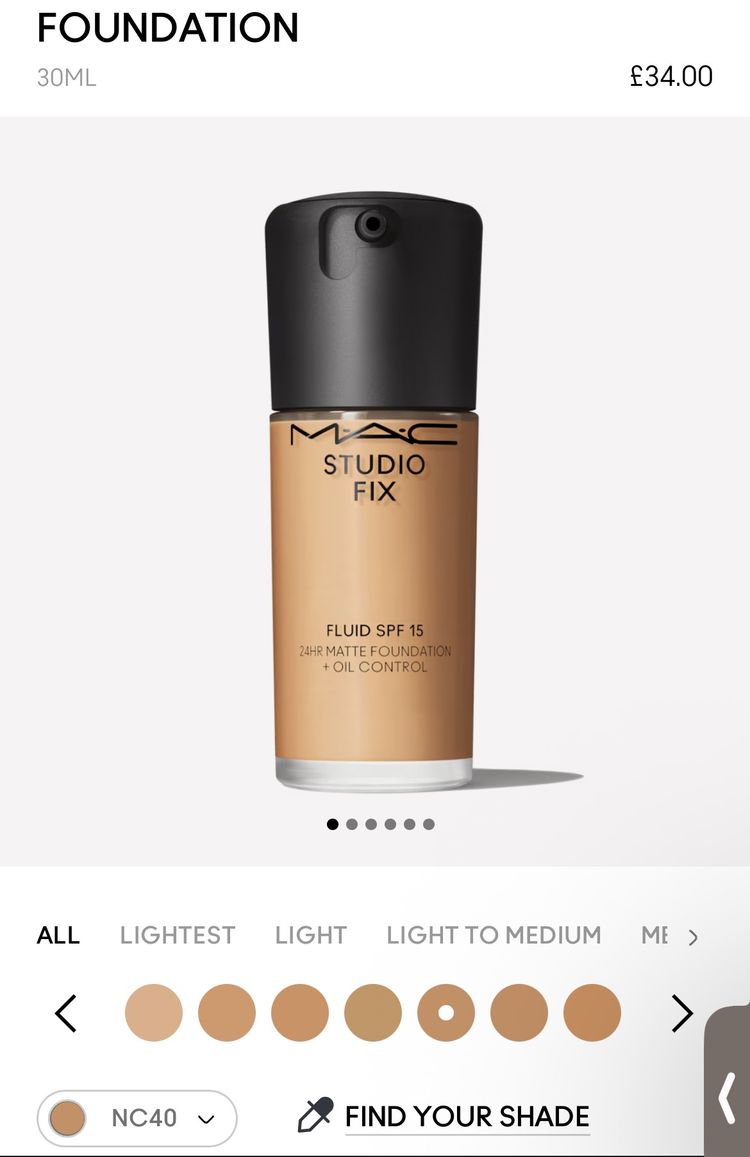Switch to the LIGHT filter tab
This screenshot has width=750, height=1157.
pos(309,936)
